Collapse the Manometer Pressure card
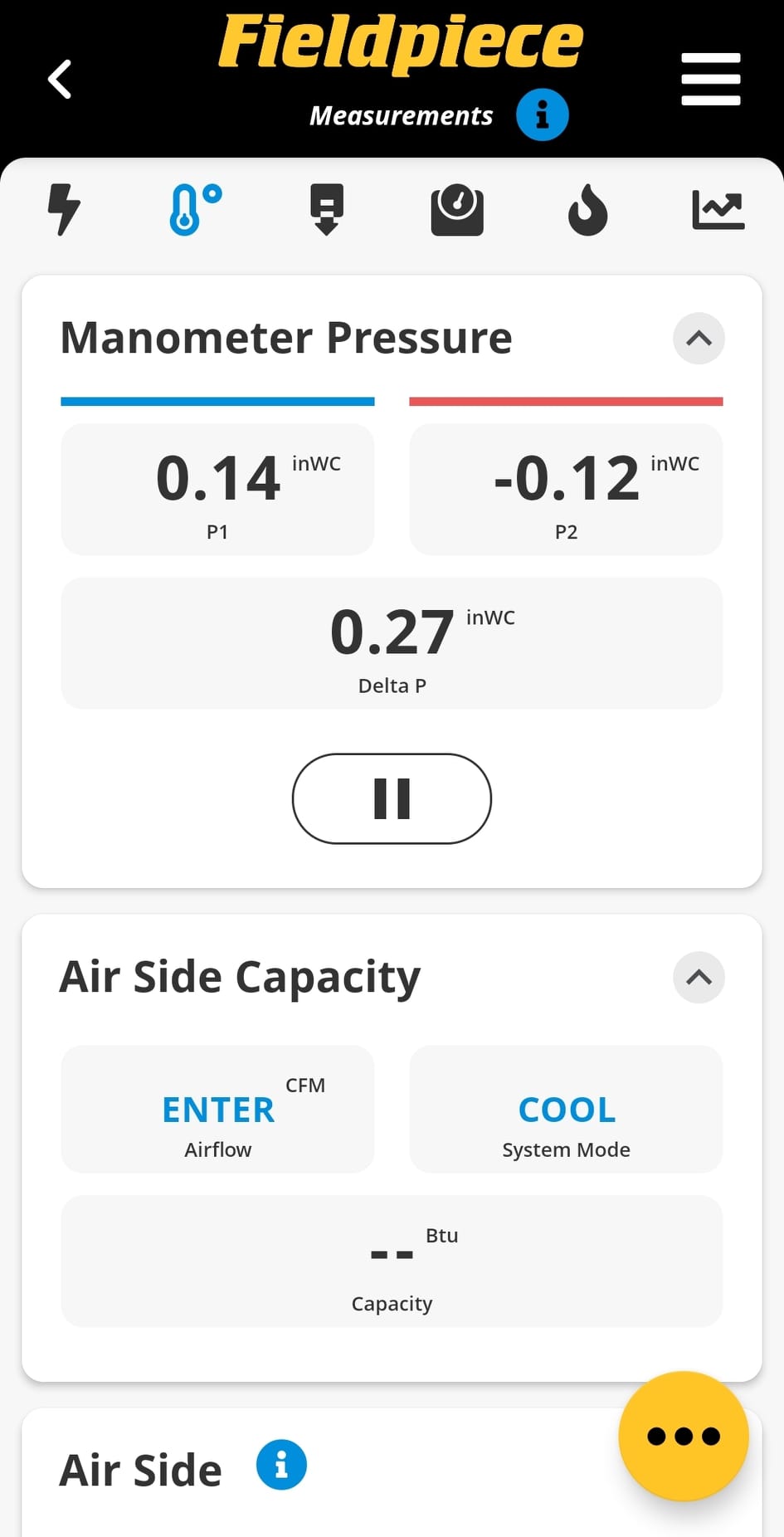784x1537 pixels. pyautogui.click(x=699, y=339)
